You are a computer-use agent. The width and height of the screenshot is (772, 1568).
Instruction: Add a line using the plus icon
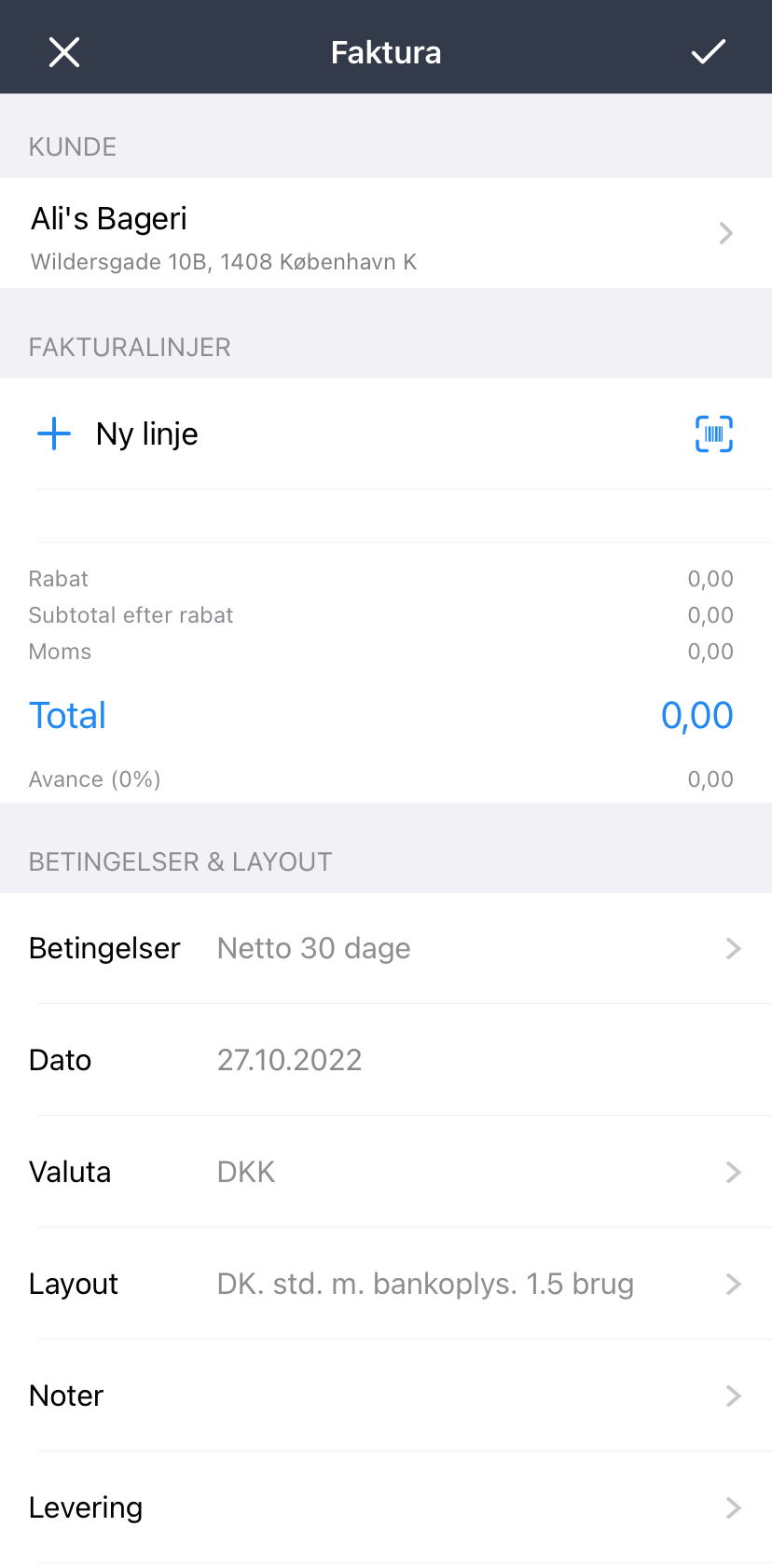53,433
